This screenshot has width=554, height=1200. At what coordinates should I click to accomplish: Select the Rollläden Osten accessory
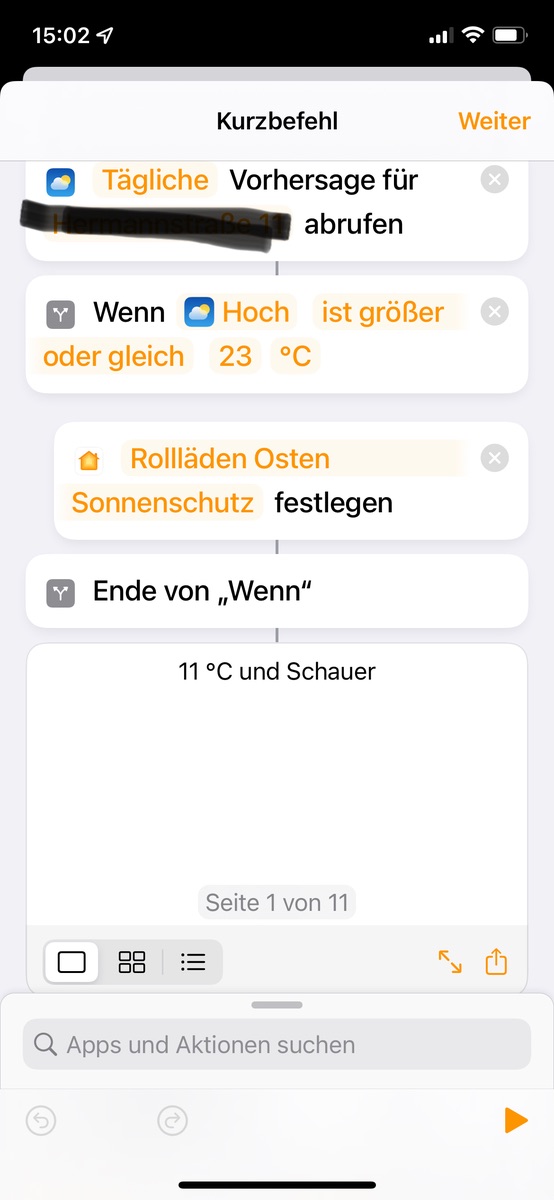click(x=230, y=458)
